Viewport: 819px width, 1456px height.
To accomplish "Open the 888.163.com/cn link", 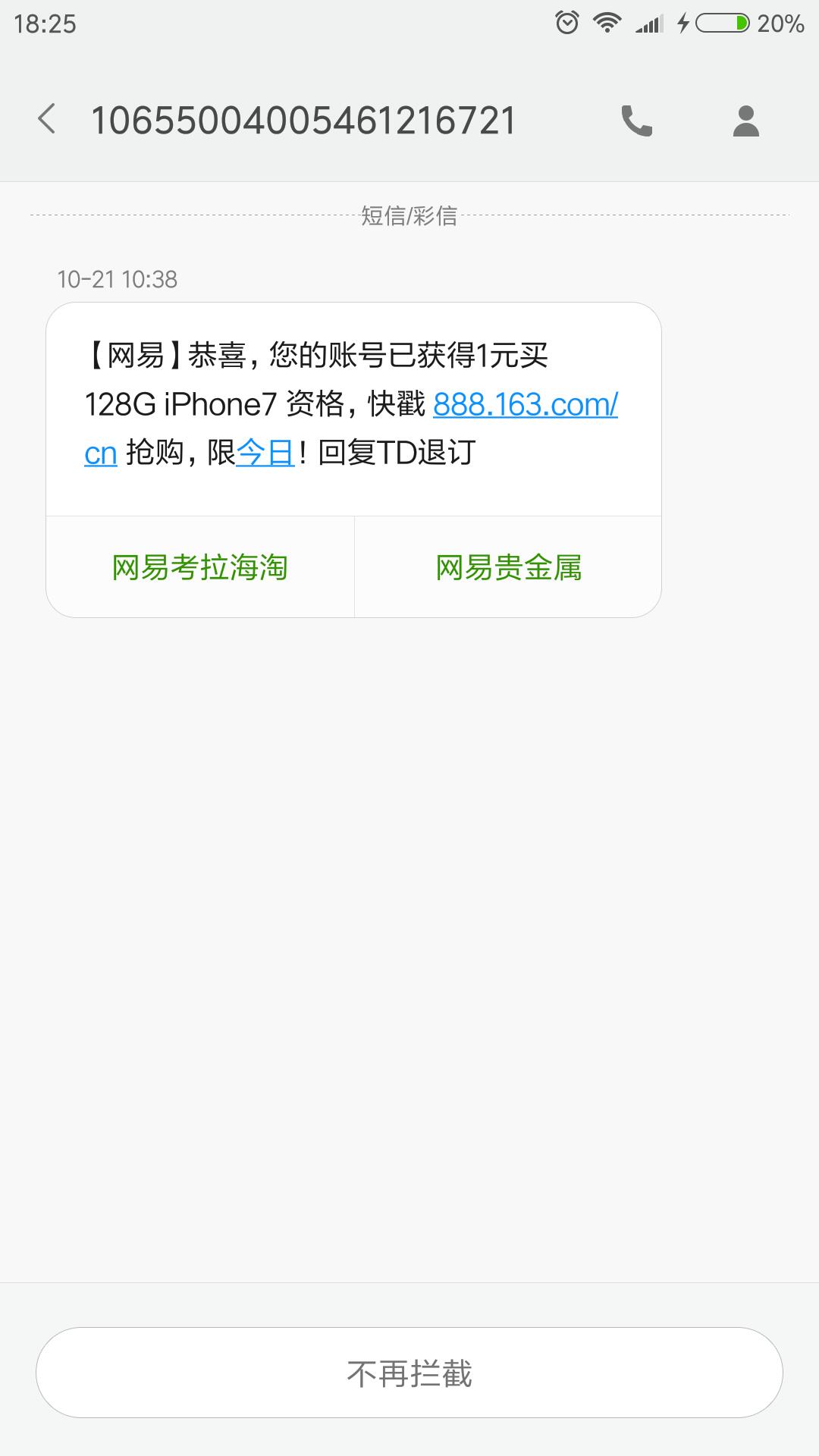I will click(525, 405).
